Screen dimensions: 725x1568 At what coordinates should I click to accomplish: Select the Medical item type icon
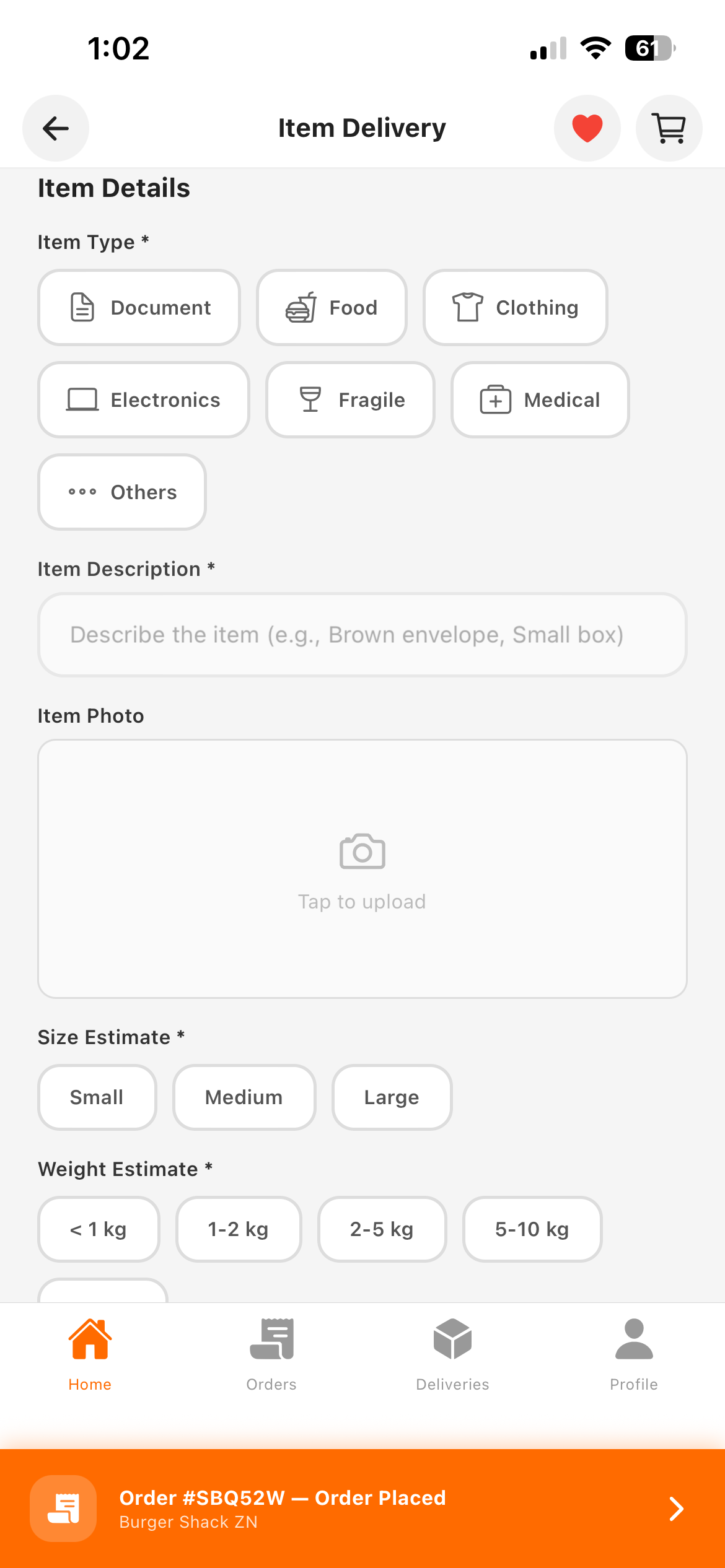pyautogui.click(x=494, y=399)
